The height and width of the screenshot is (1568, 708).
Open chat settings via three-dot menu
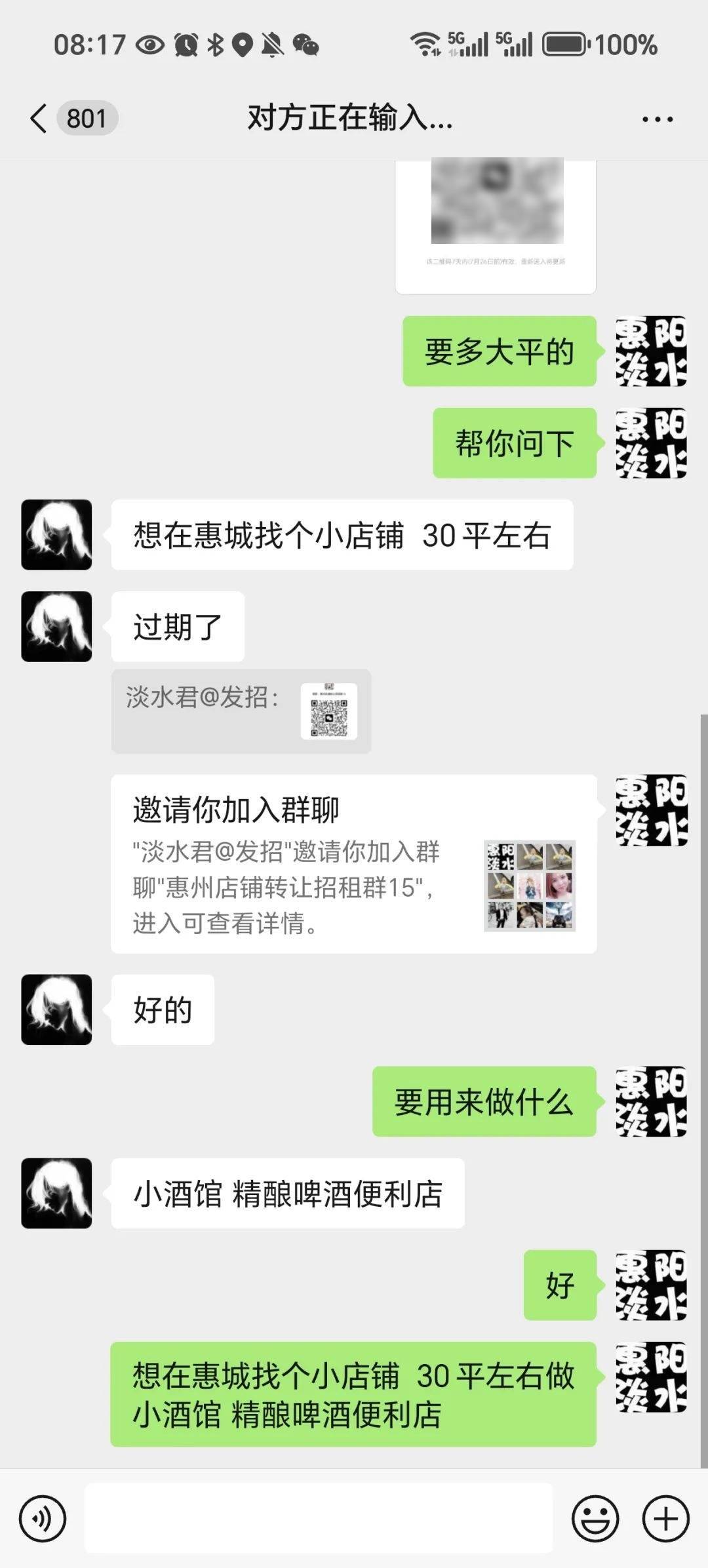[x=656, y=119]
